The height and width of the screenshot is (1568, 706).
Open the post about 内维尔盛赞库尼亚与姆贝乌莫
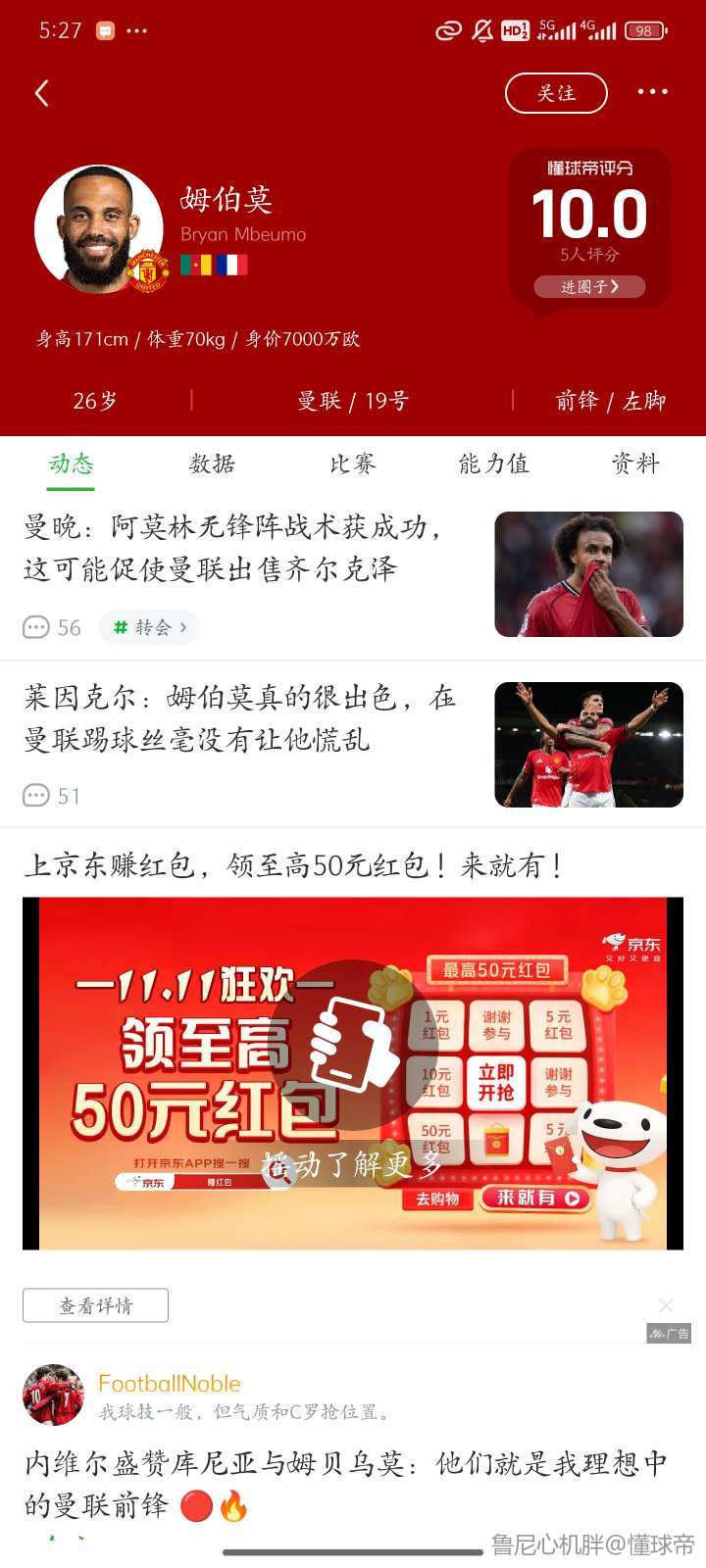(x=345, y=1484)
